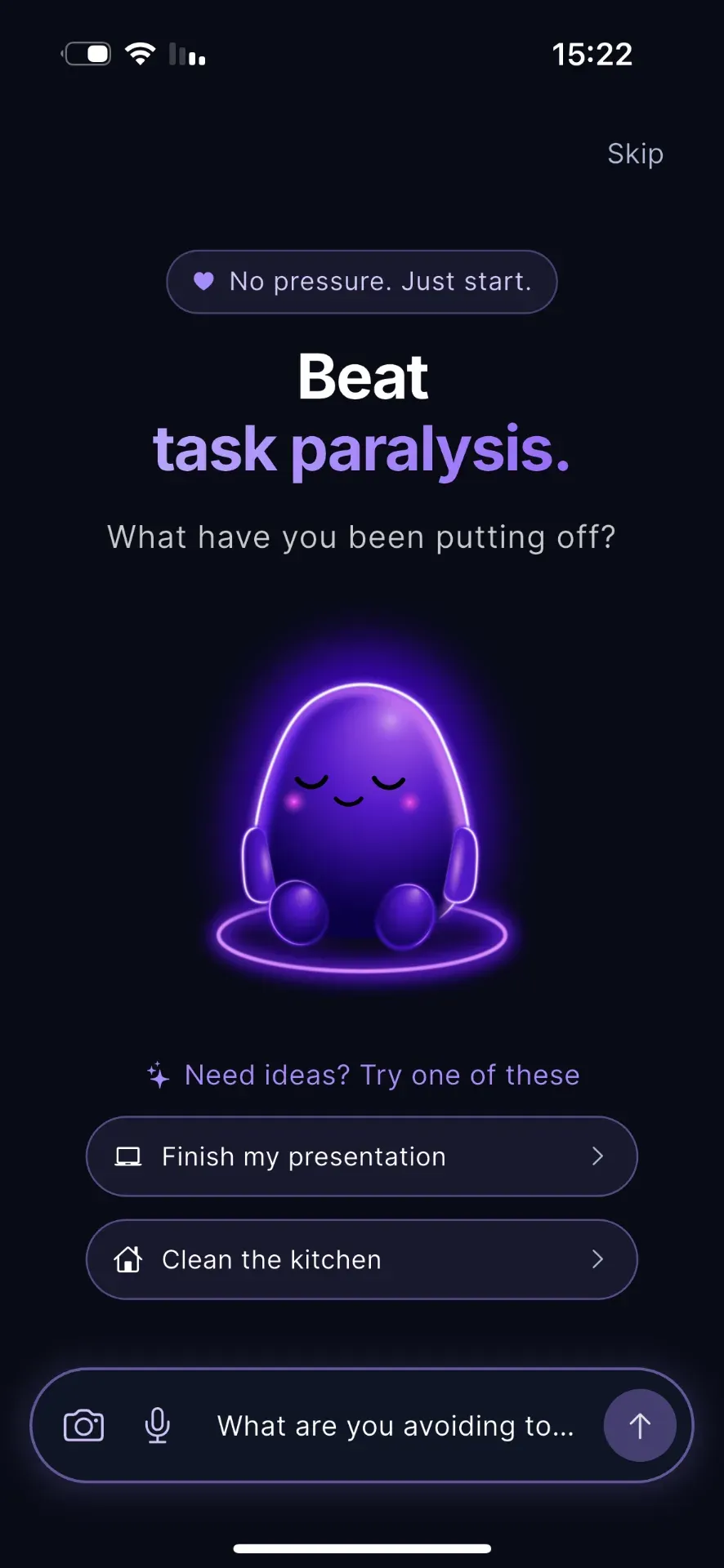Select the Clean the kitchen suggestion
This screenshot has width=724, height=1568.
362,1259
